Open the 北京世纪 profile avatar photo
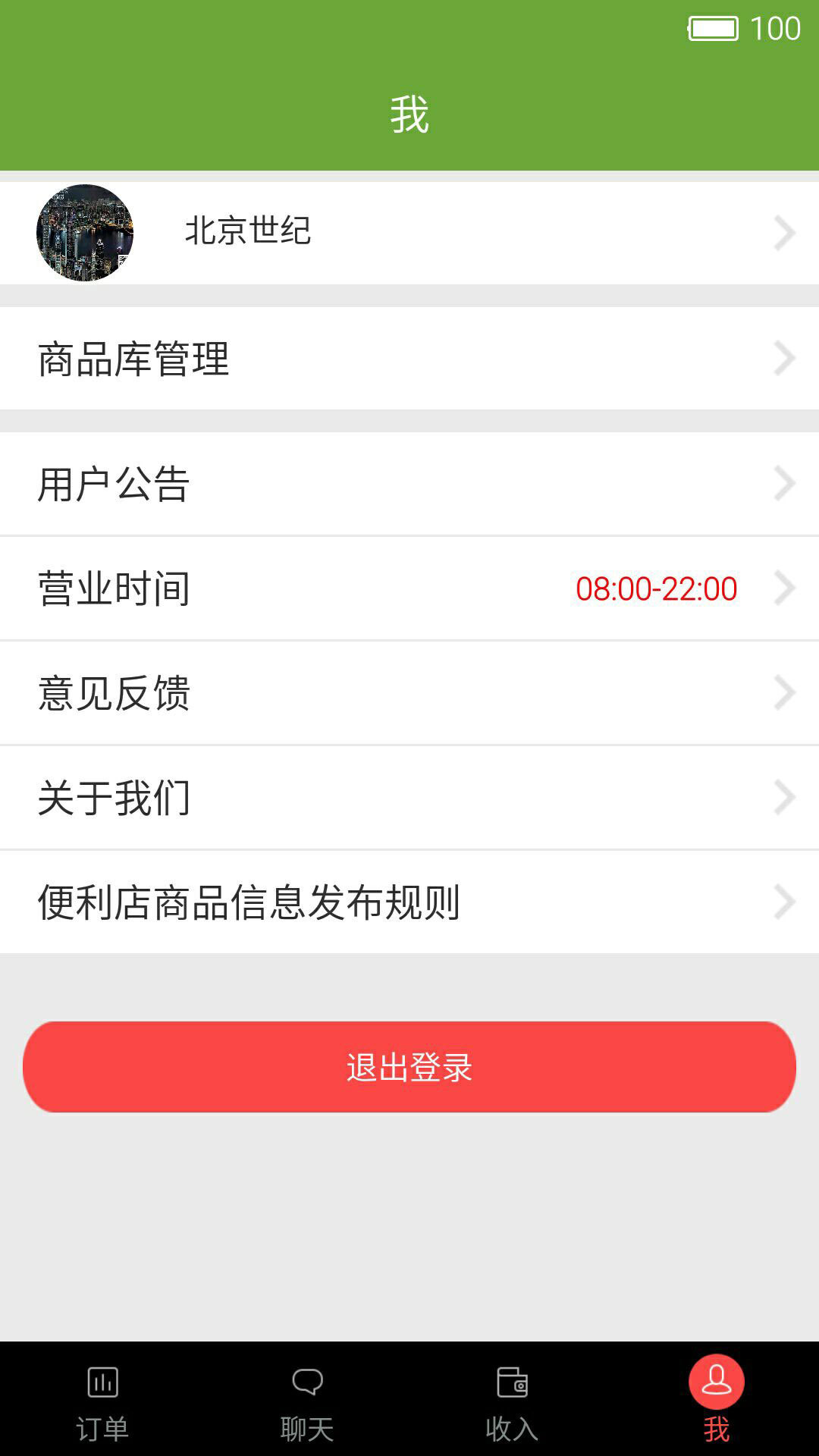Screen dimensions: 819x1456 tap(85, 233)
